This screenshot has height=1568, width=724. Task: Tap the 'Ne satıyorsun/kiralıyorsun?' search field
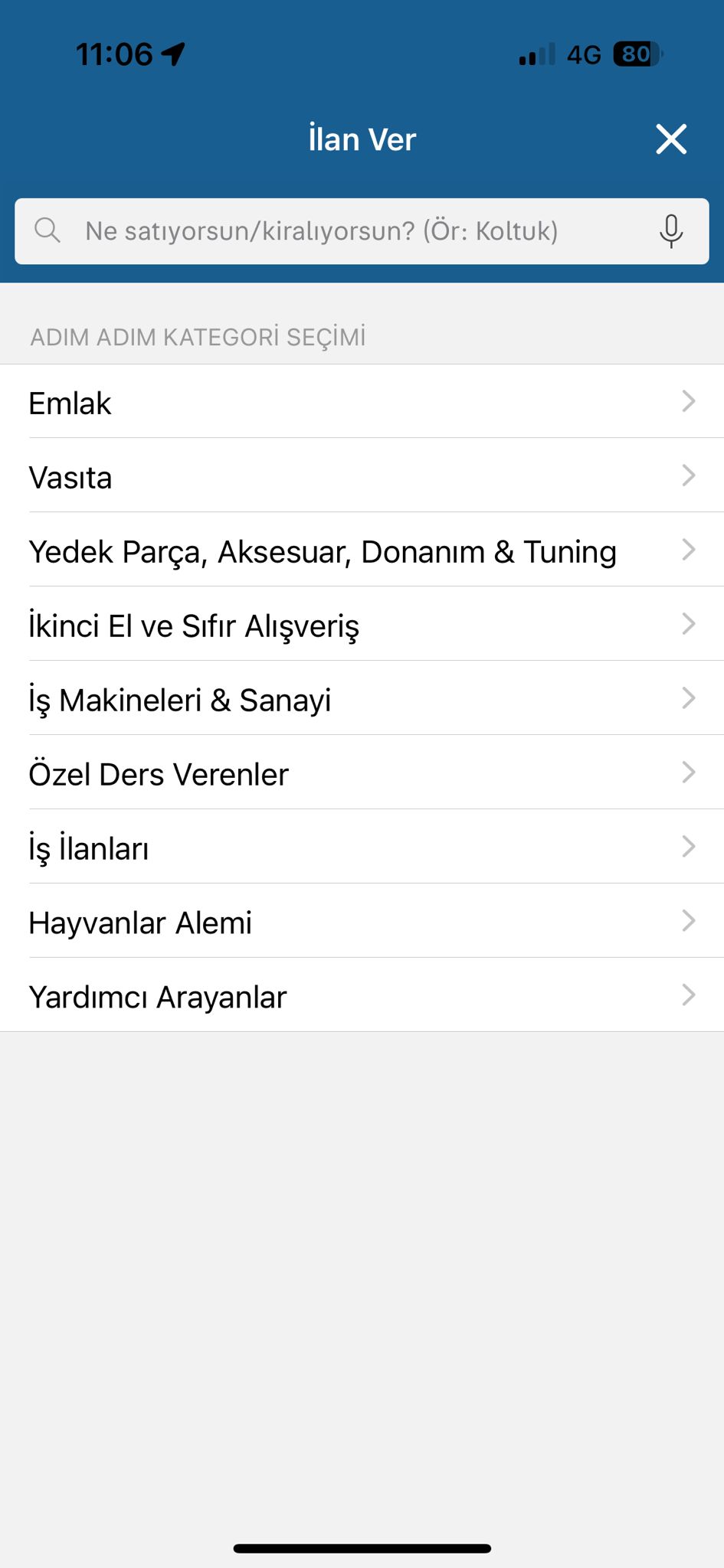pyautogui.click(x=322, y=231)
